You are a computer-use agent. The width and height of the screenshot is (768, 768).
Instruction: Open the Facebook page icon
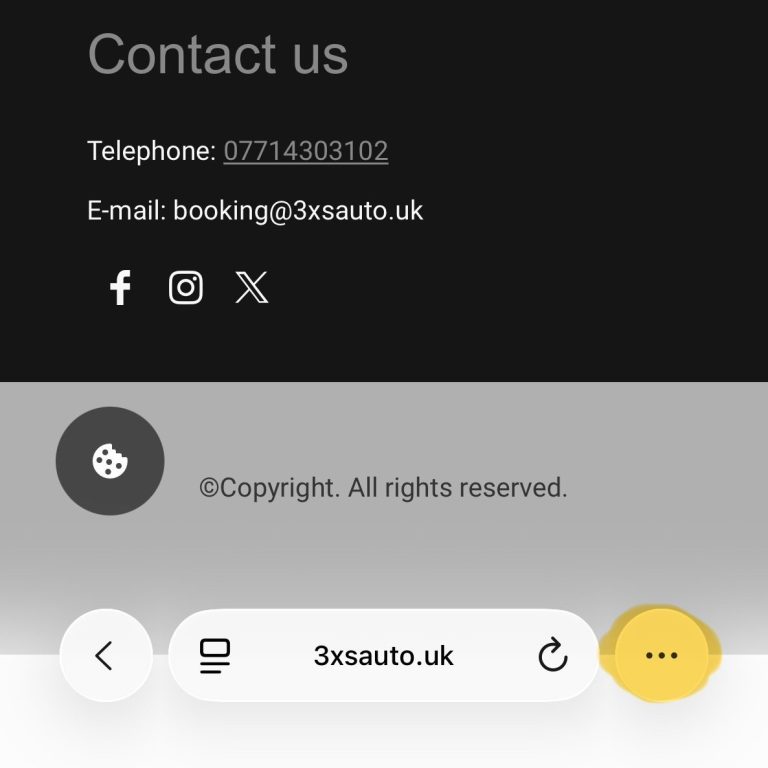(120, 288)
